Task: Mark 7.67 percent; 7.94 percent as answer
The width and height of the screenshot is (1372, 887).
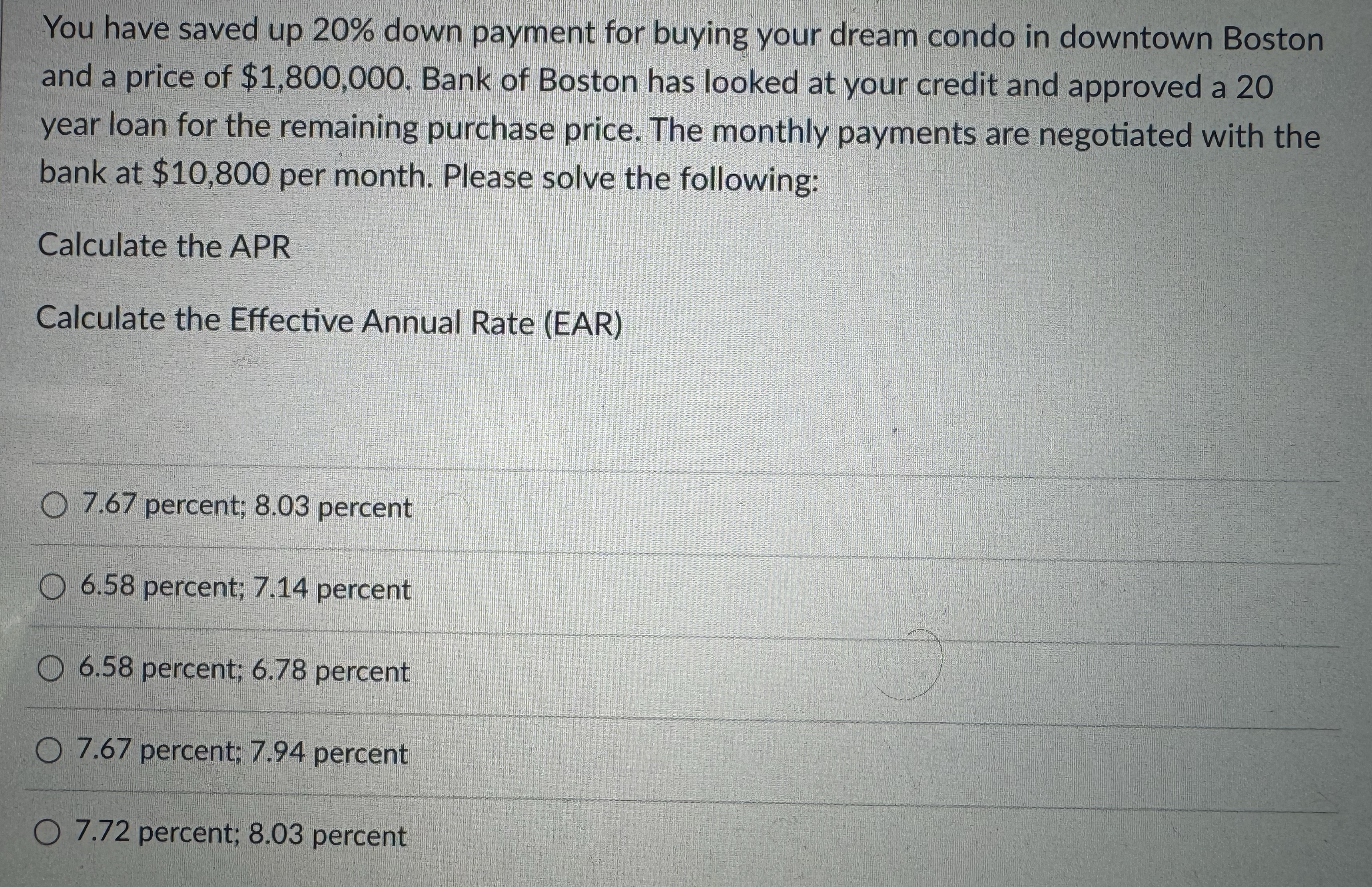Action: coord(49,751)
